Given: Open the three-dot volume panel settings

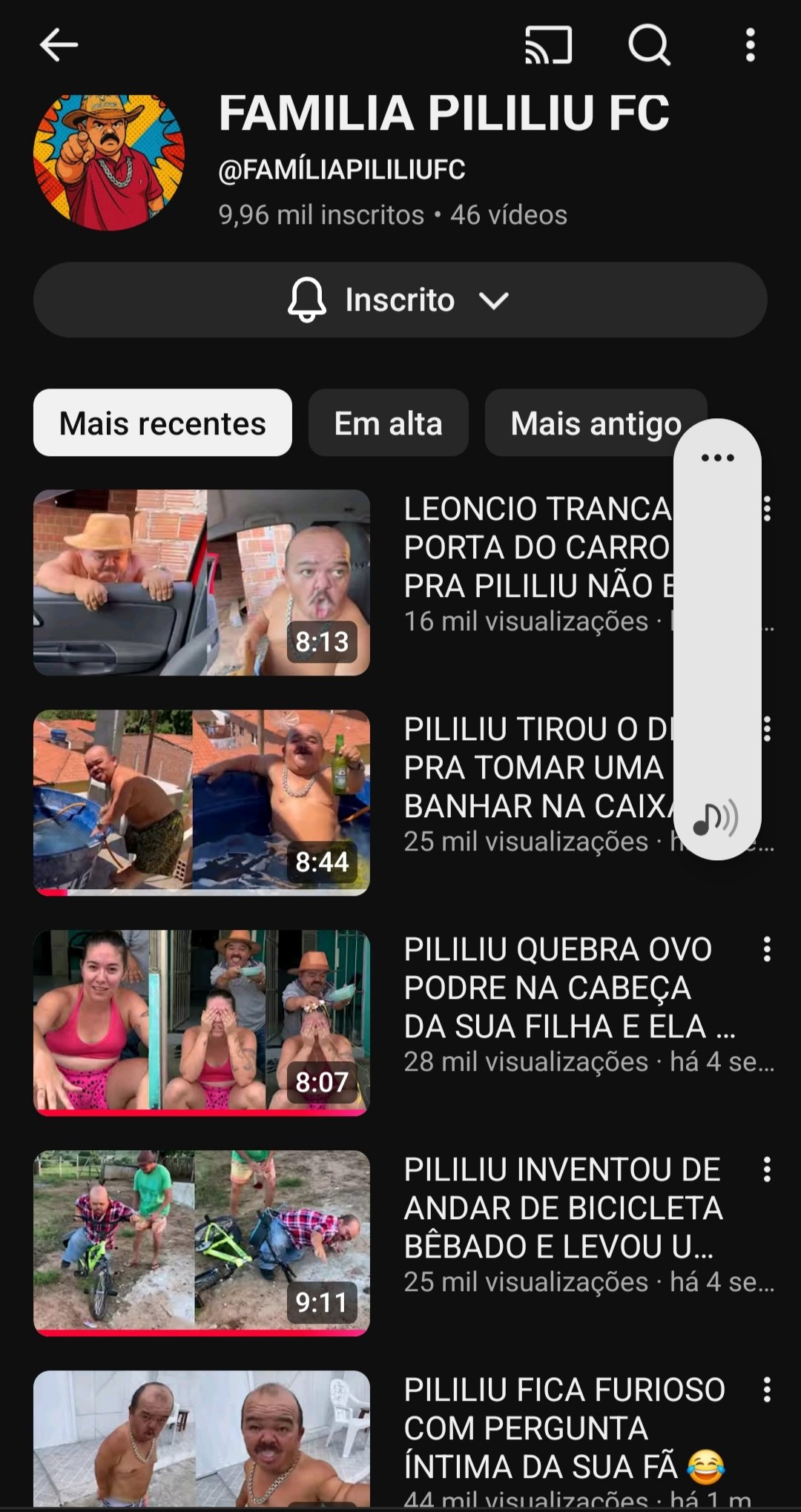Looking at the screenshot, I should [717, 458].
